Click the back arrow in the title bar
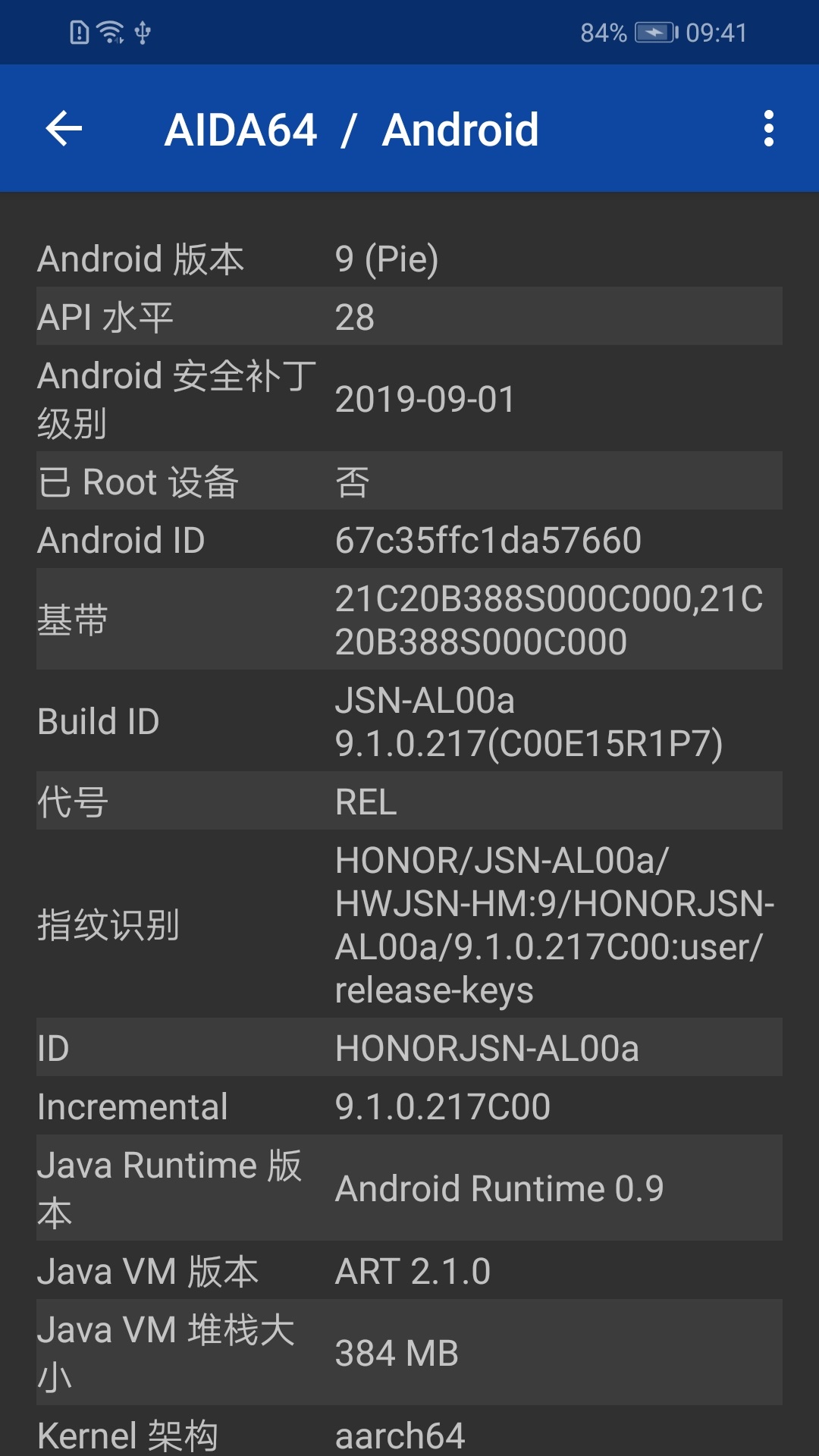The height and width of the screenshot is (1456, 819). pos(64,127)
